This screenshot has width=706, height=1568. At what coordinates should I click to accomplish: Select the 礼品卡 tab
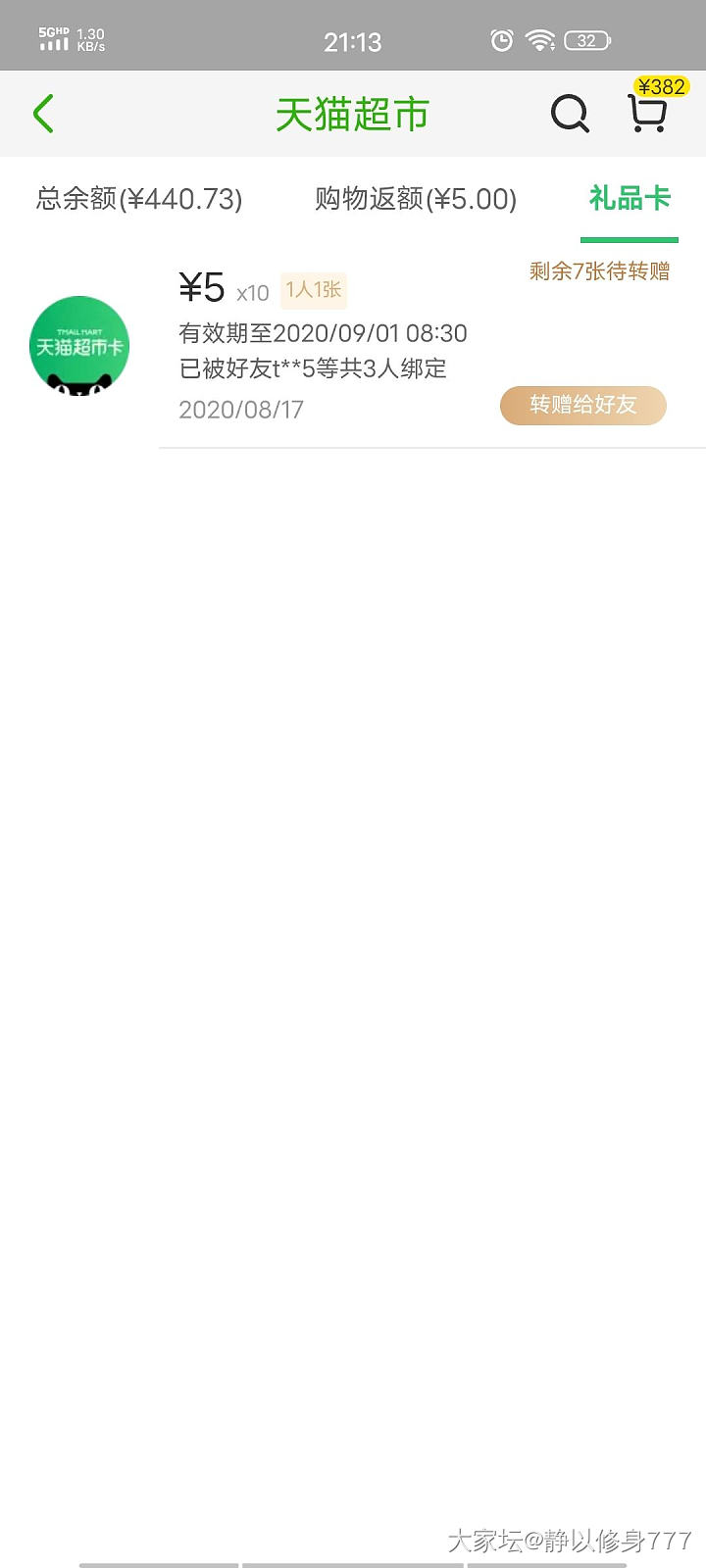click(630, 199)
